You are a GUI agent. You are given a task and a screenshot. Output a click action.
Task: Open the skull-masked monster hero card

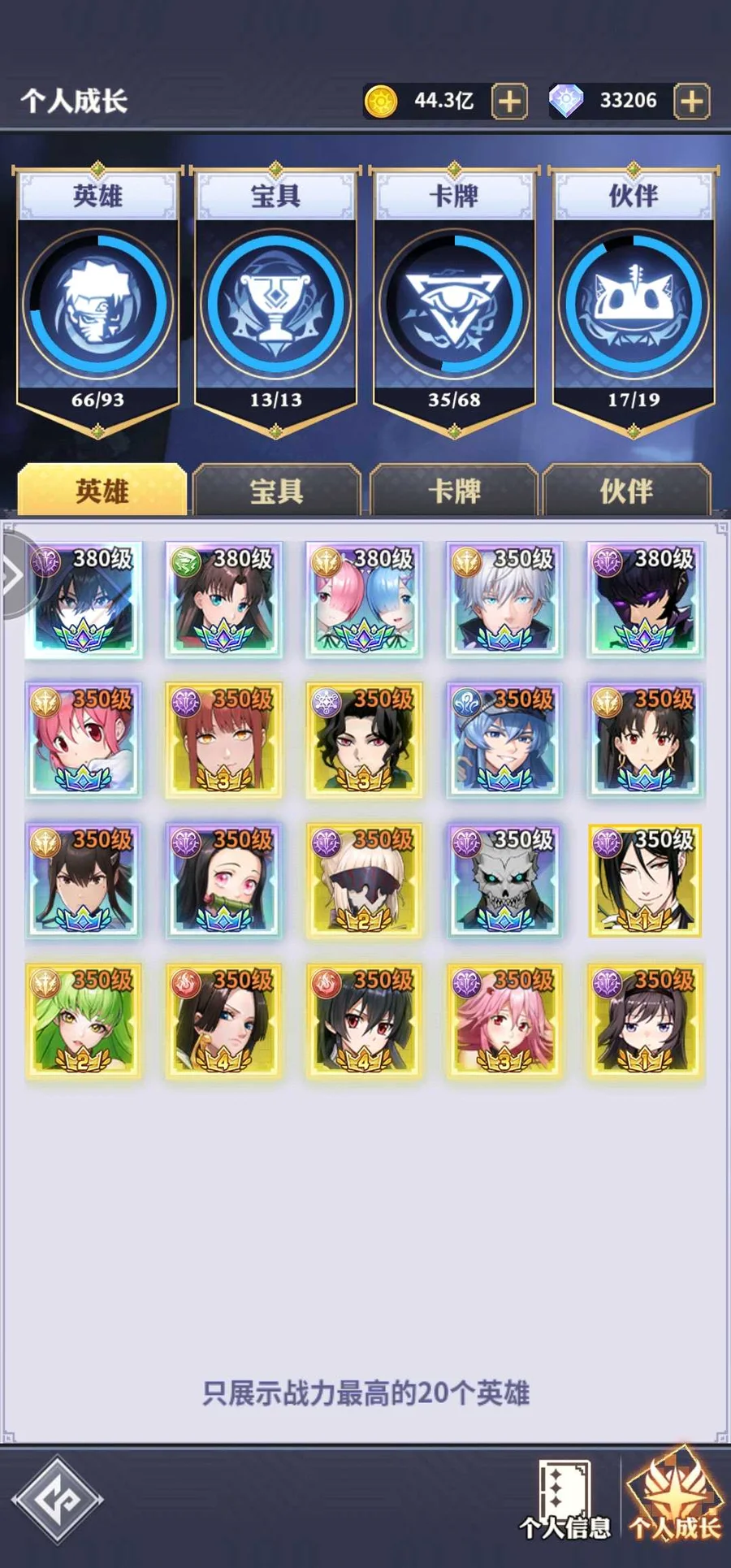coord(504,881)
